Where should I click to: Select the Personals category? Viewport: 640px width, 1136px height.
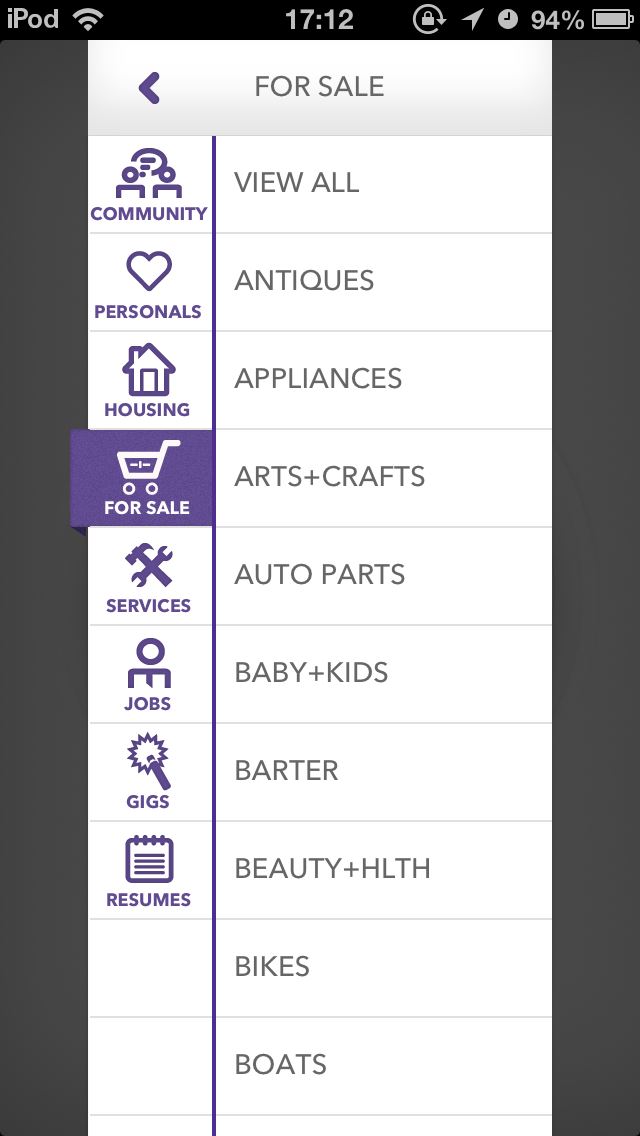point(149,283)
